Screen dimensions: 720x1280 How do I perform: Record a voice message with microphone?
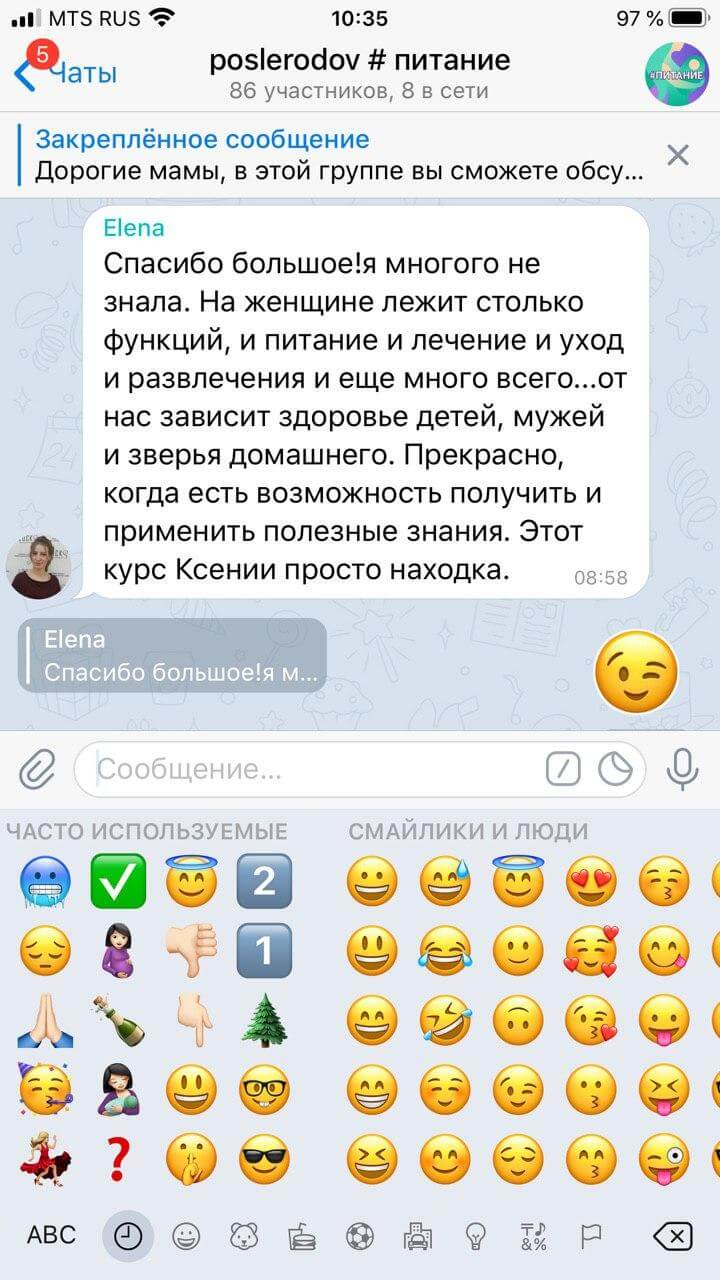[683, 769]
